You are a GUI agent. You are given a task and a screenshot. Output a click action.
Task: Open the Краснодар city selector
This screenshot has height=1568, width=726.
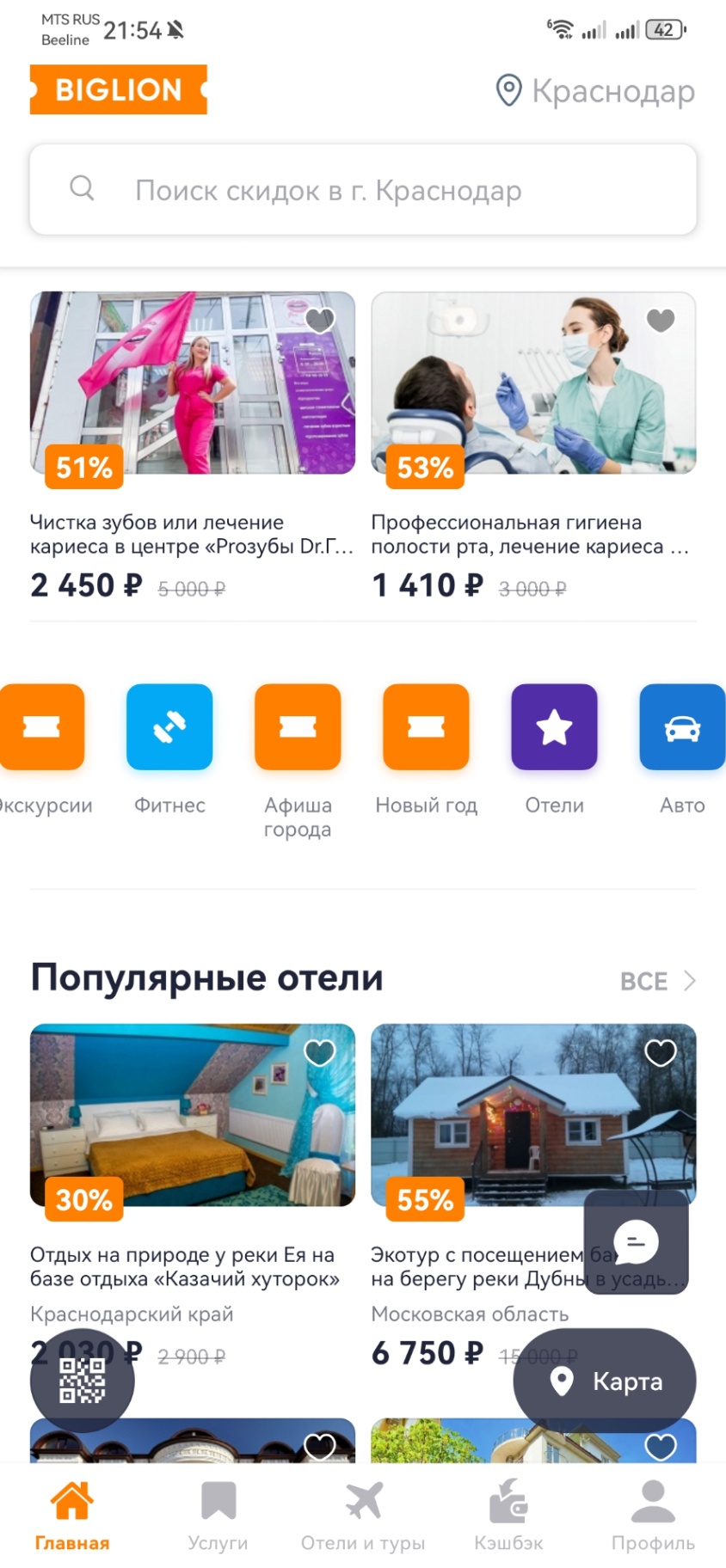coord(595,90)
